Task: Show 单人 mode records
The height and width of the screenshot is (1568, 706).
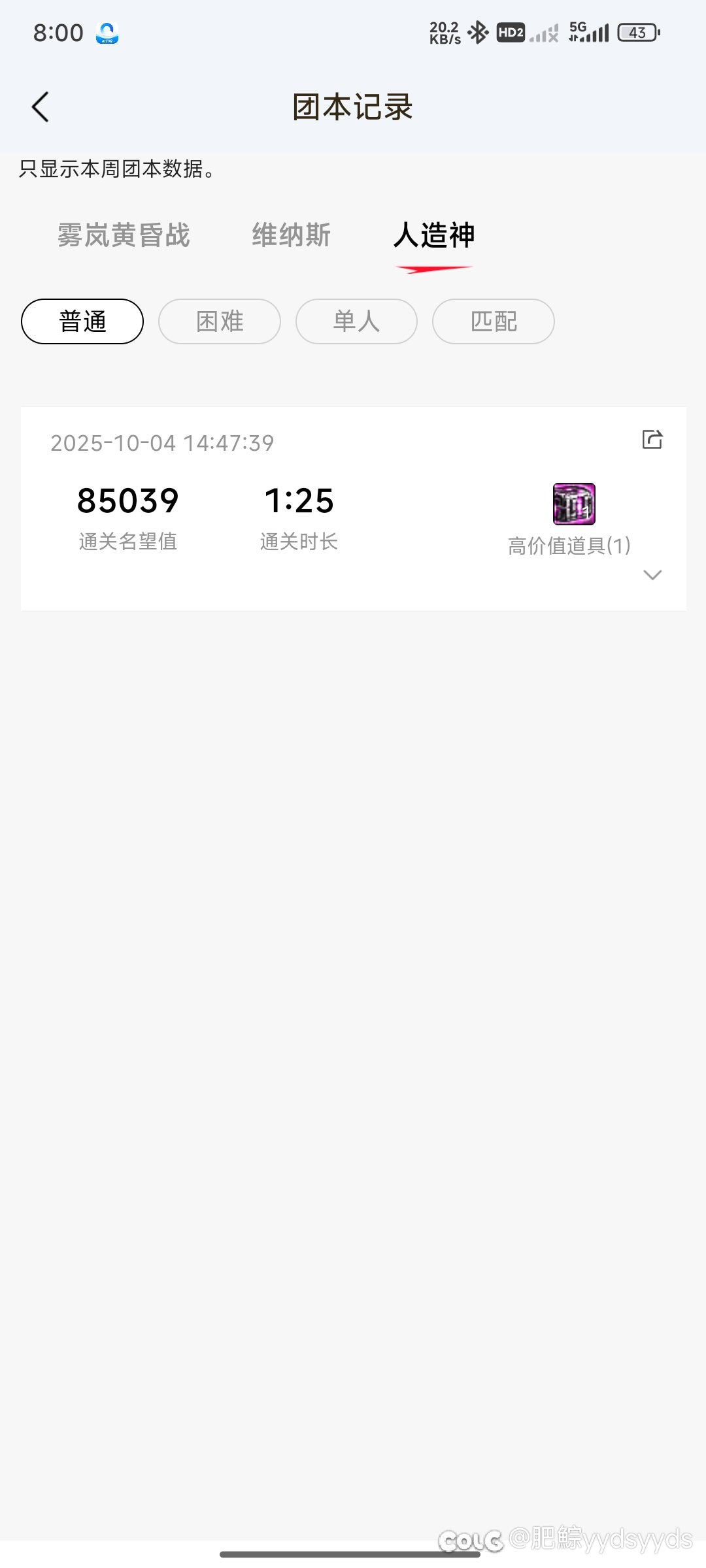Action: point(356,321)
